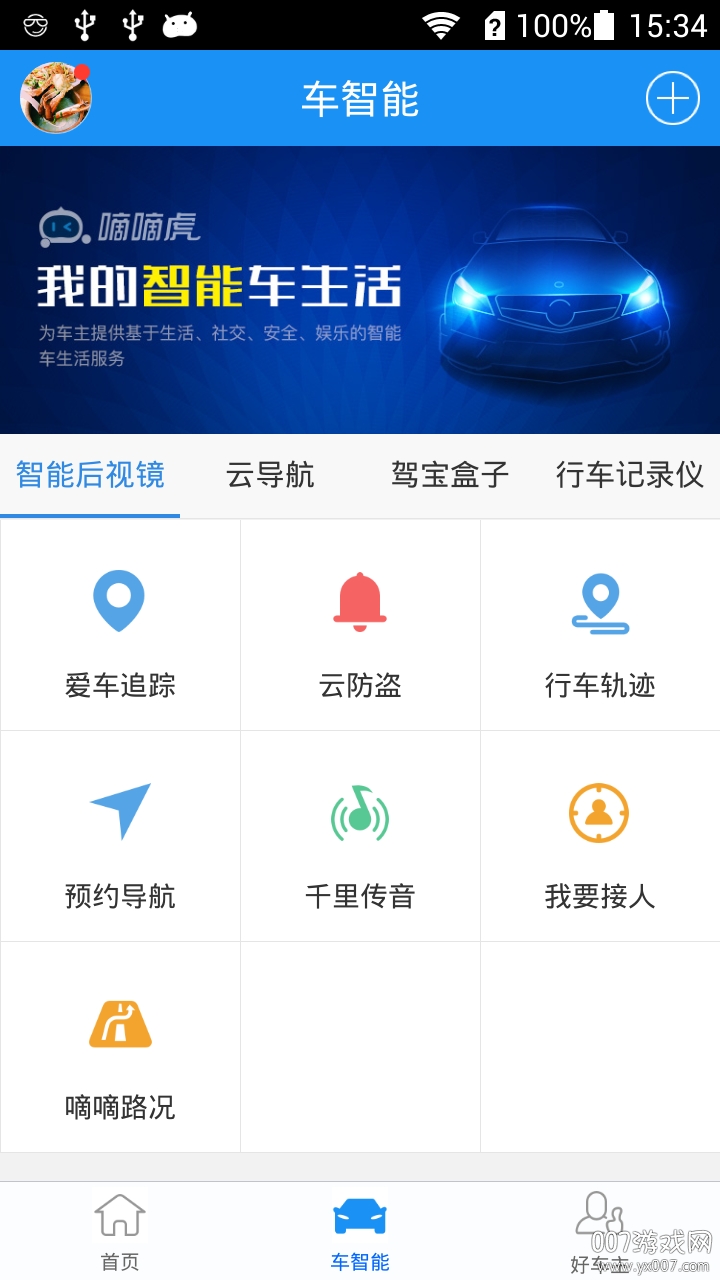
Task: Open the 行车记录仪 dashcam tab
Action: click(630, 477)
